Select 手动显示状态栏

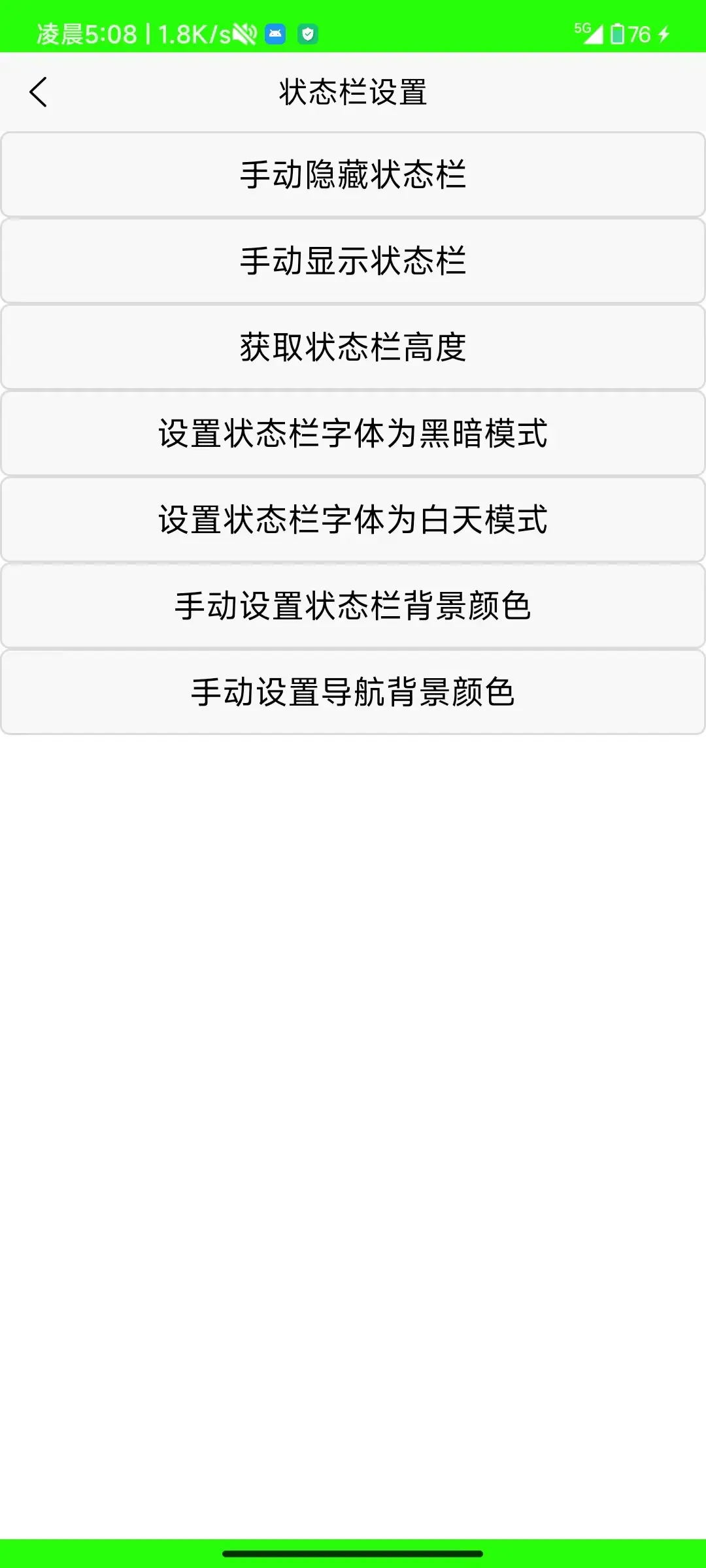[x=353, y=261]
